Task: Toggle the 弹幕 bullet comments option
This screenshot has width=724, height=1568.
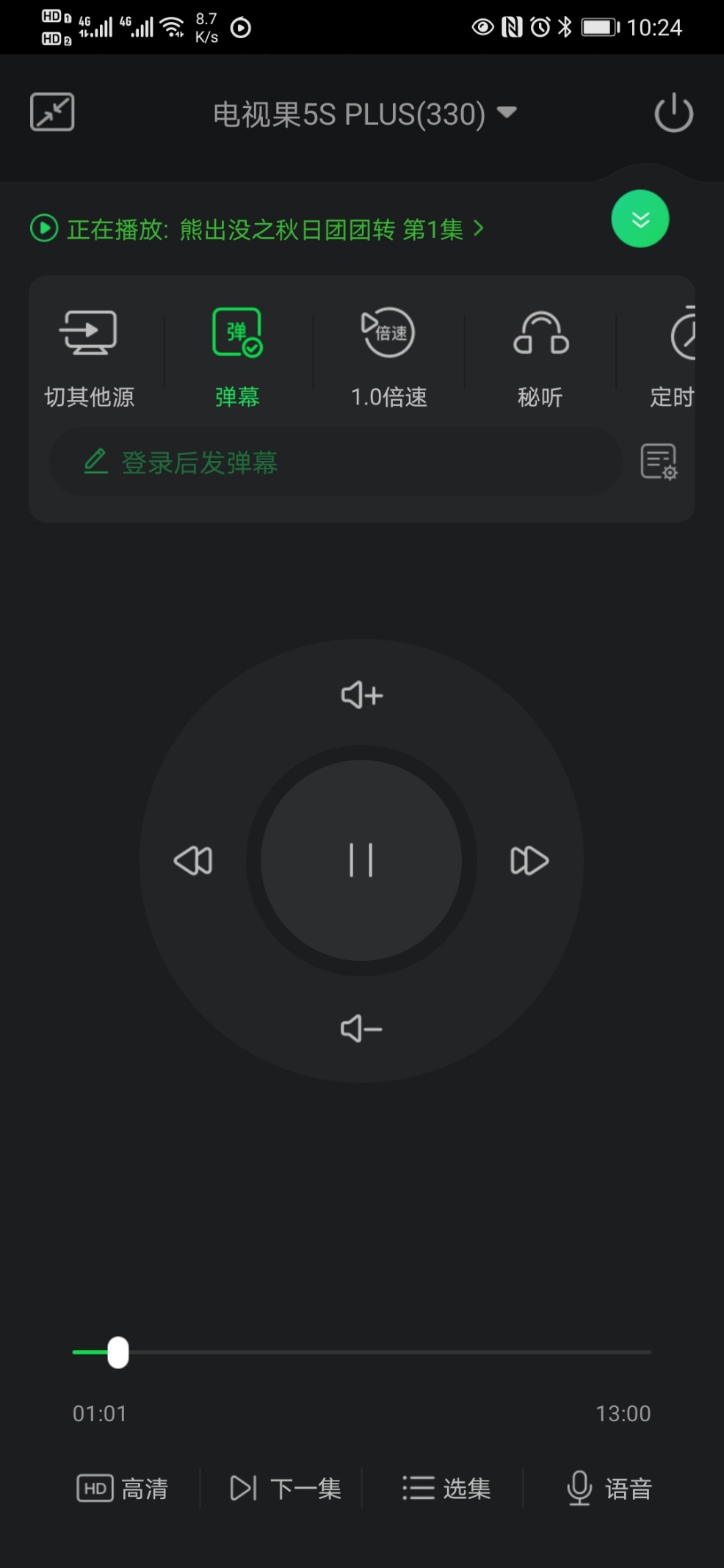Action: (x=237, y=357)
